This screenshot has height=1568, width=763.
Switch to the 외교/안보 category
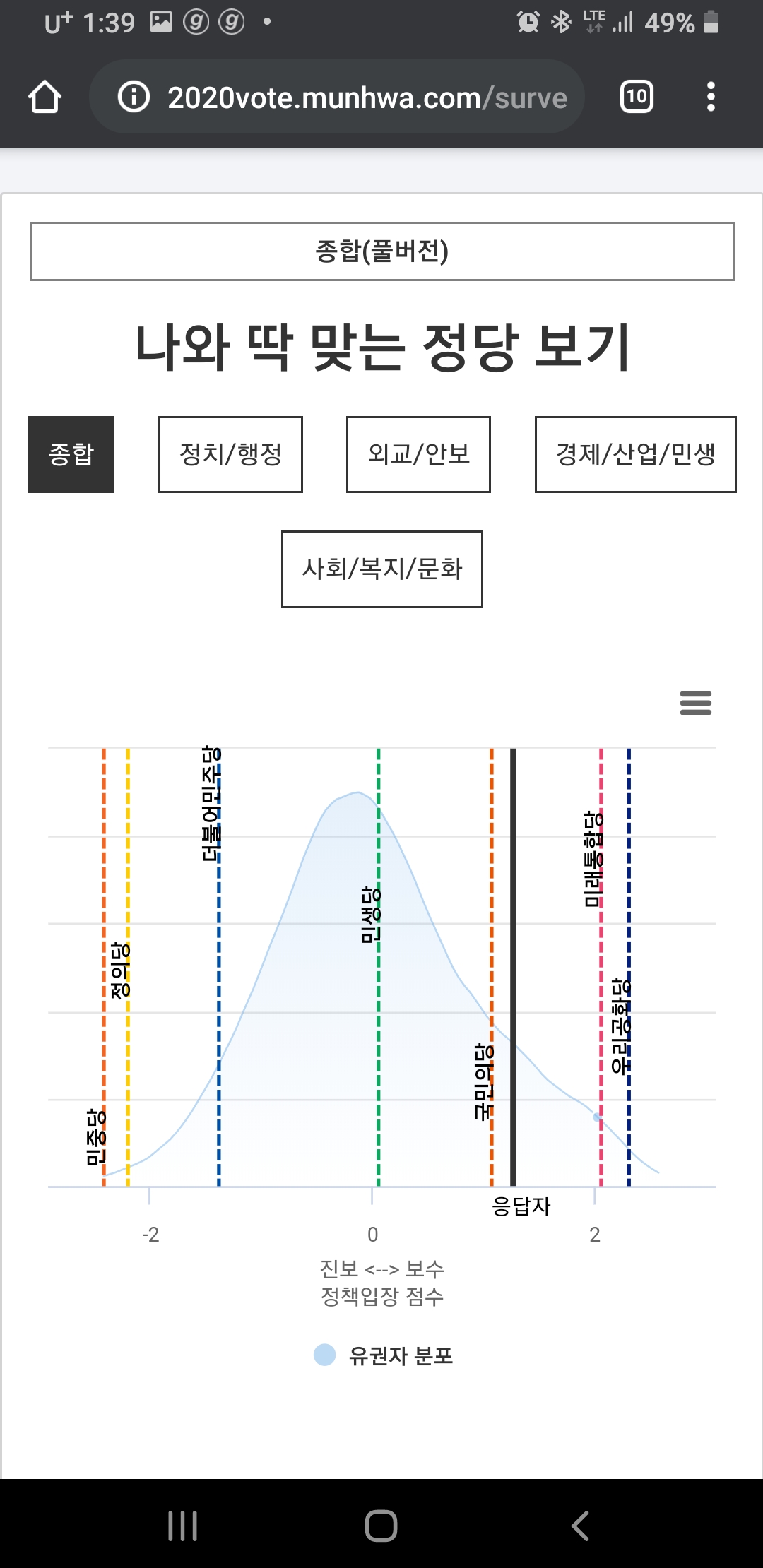[x=418, y=454]
